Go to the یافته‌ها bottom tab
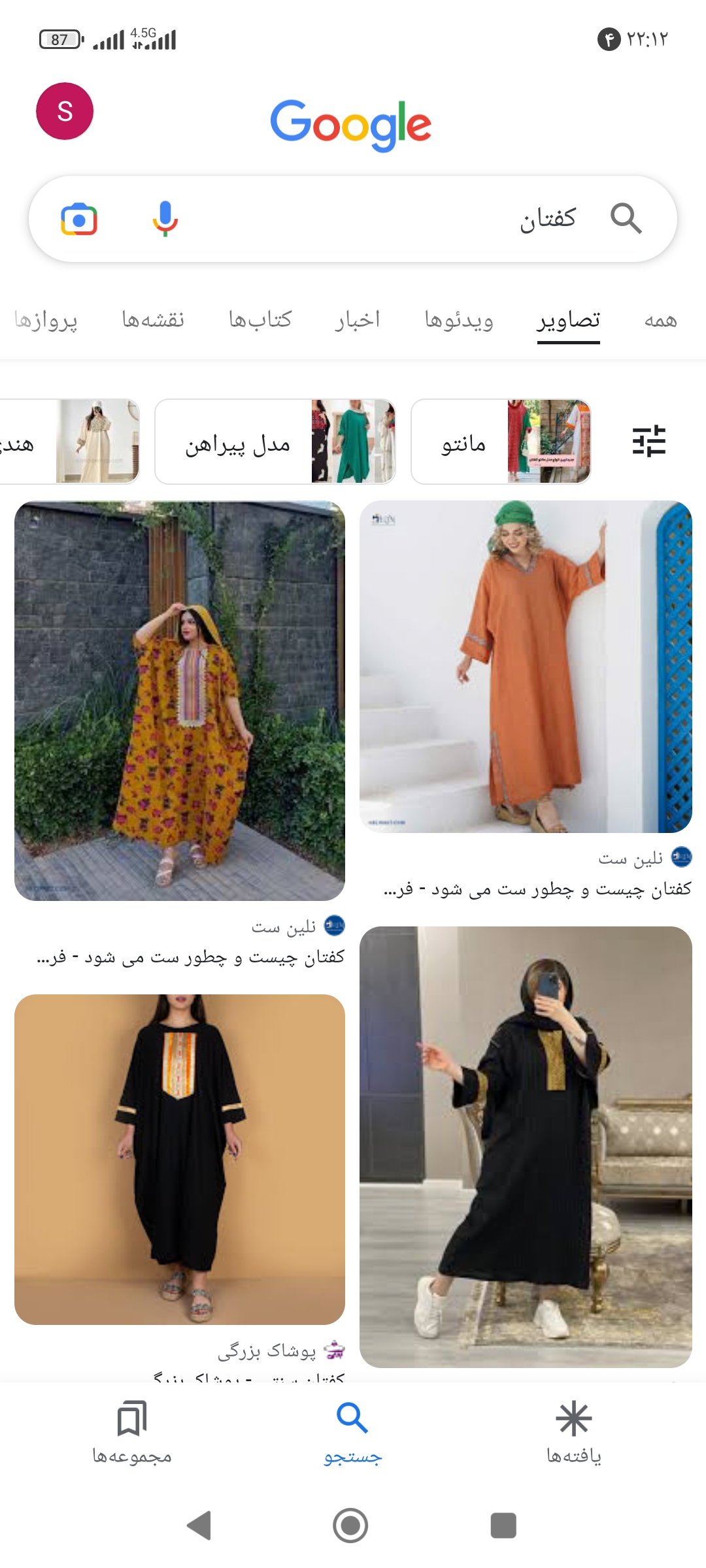This screenshot has height=1568, width=706. pos(573,1431)
